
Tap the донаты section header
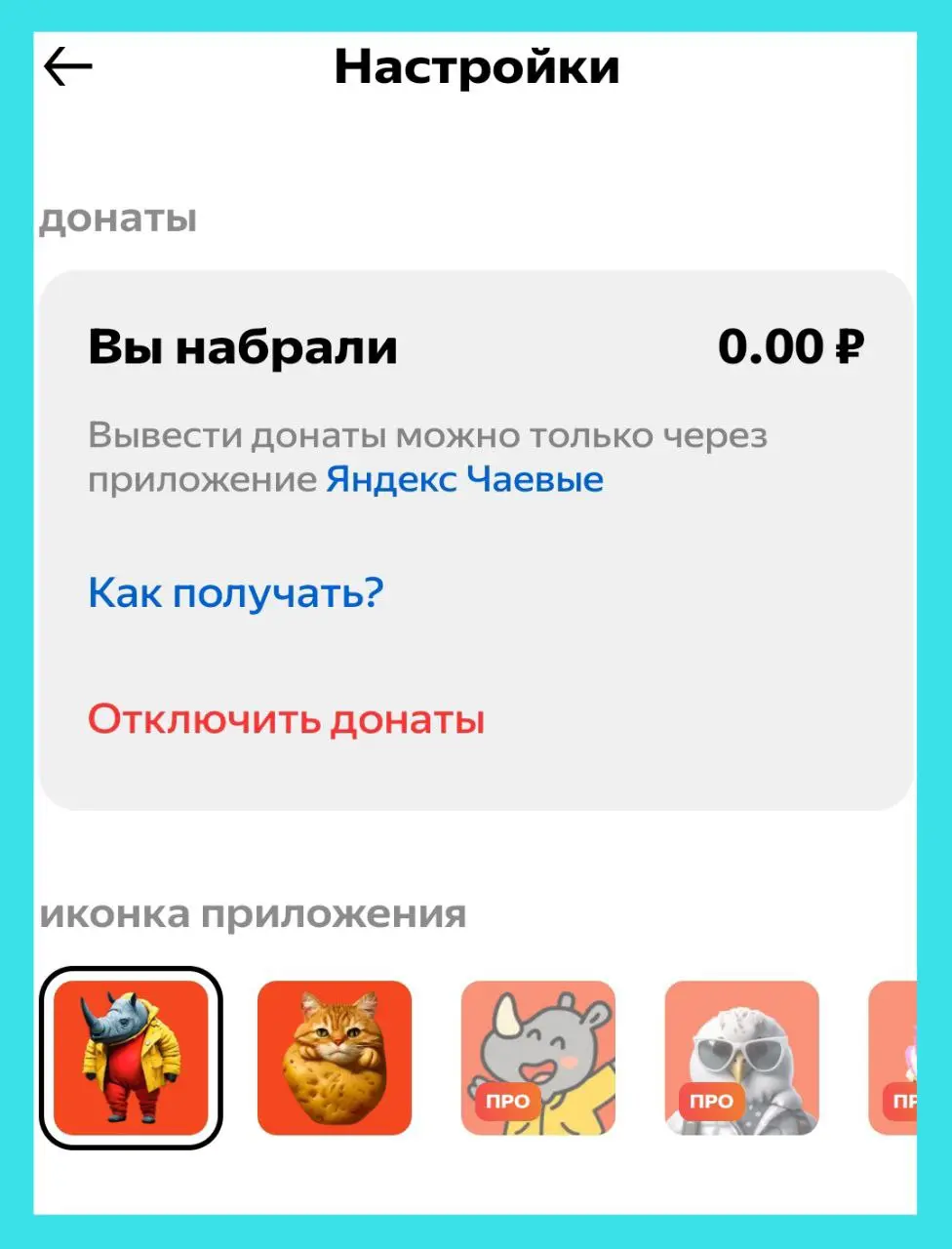(117, 217)
